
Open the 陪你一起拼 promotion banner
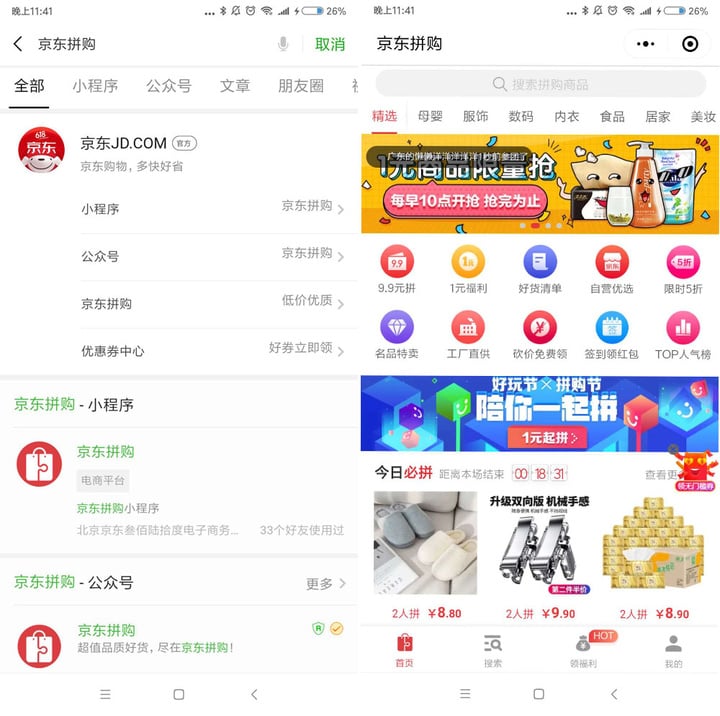pyautogui.click(x=539, y=413)
